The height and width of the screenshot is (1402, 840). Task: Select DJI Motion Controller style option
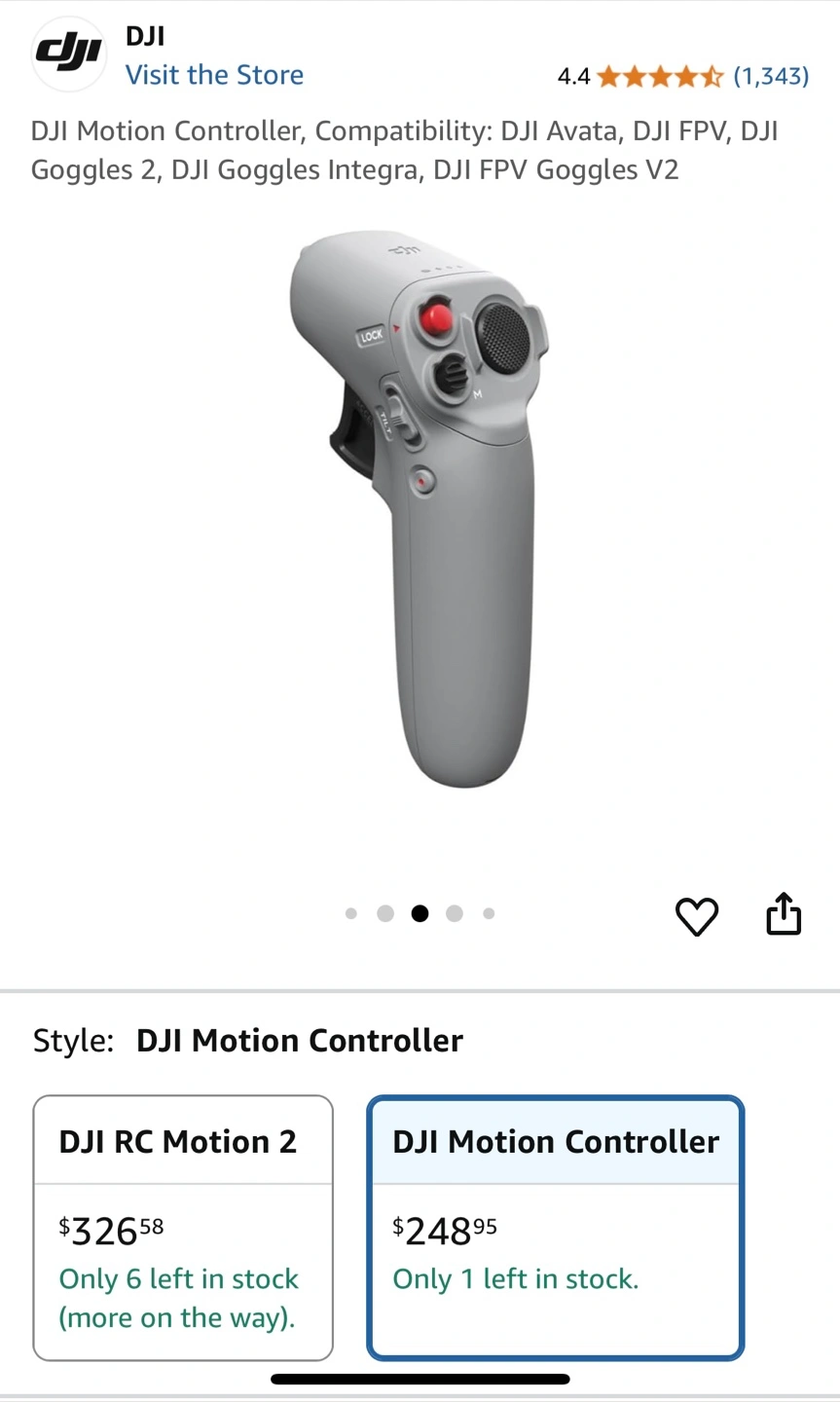click(x=556, y=1228)
